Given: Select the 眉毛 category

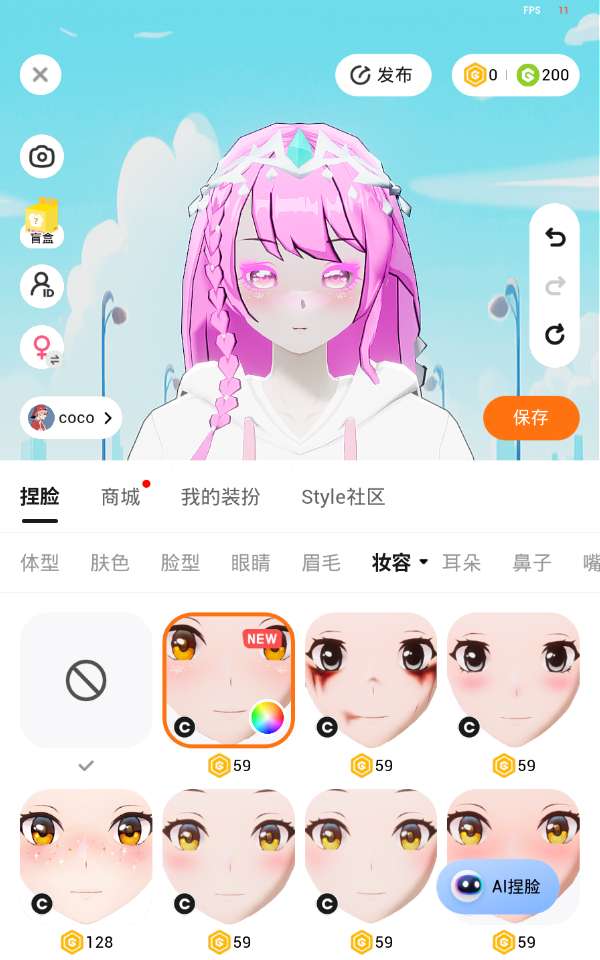Looking at the screenshot, I should (x=321, y=563).
